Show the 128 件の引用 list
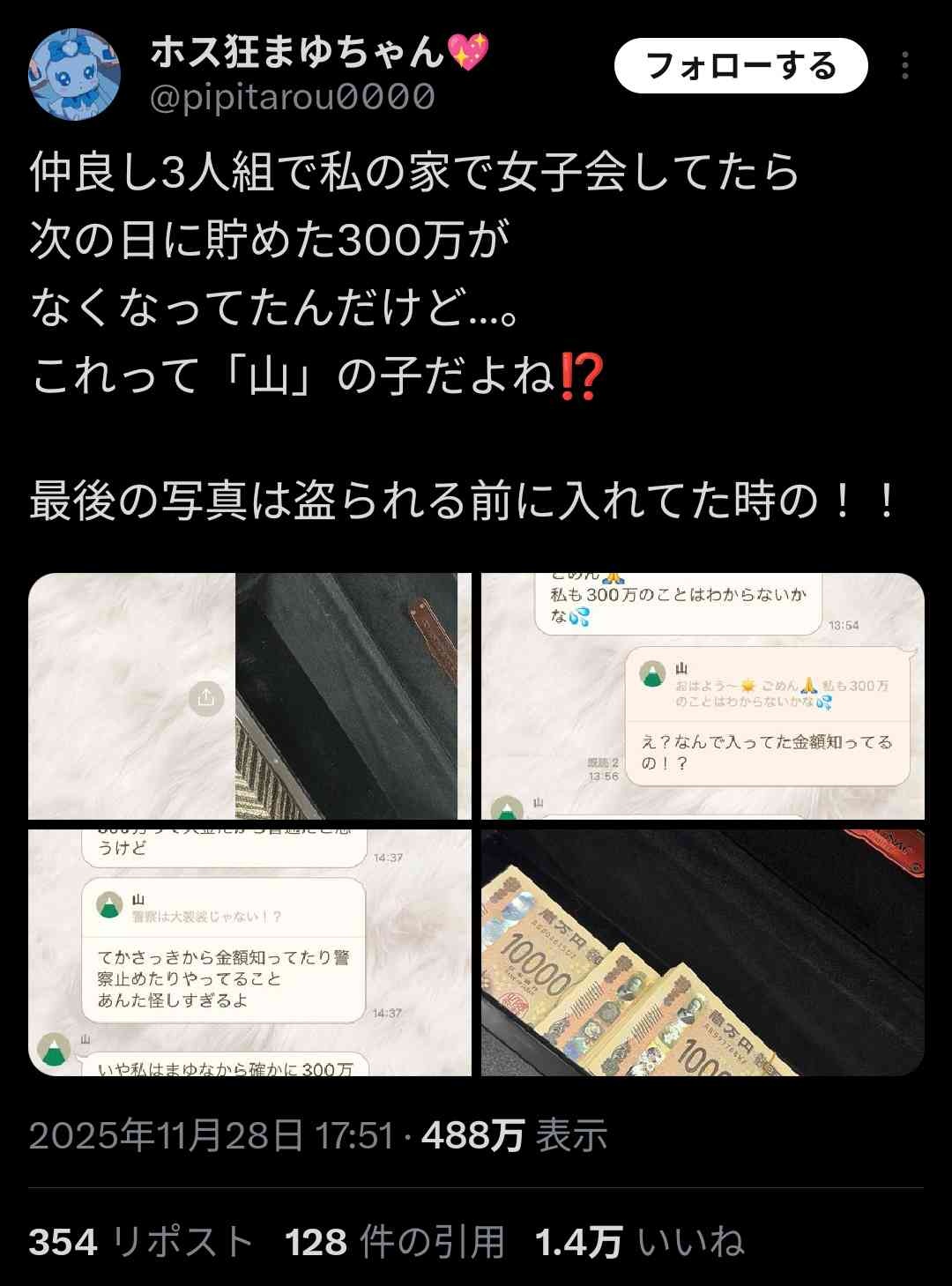Screen dimensions: 952x1286 tap(395, 1242)
